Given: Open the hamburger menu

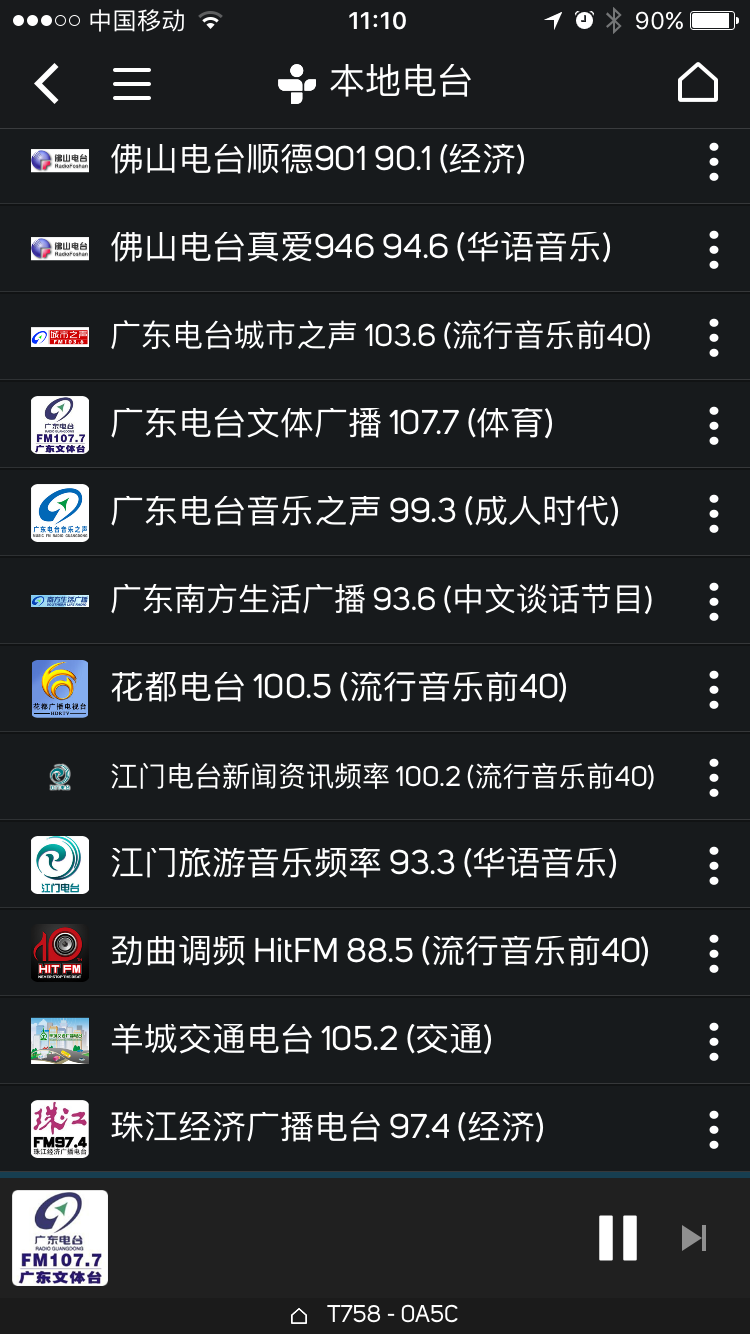Looking at the screenshot, I should coord(132,83).
